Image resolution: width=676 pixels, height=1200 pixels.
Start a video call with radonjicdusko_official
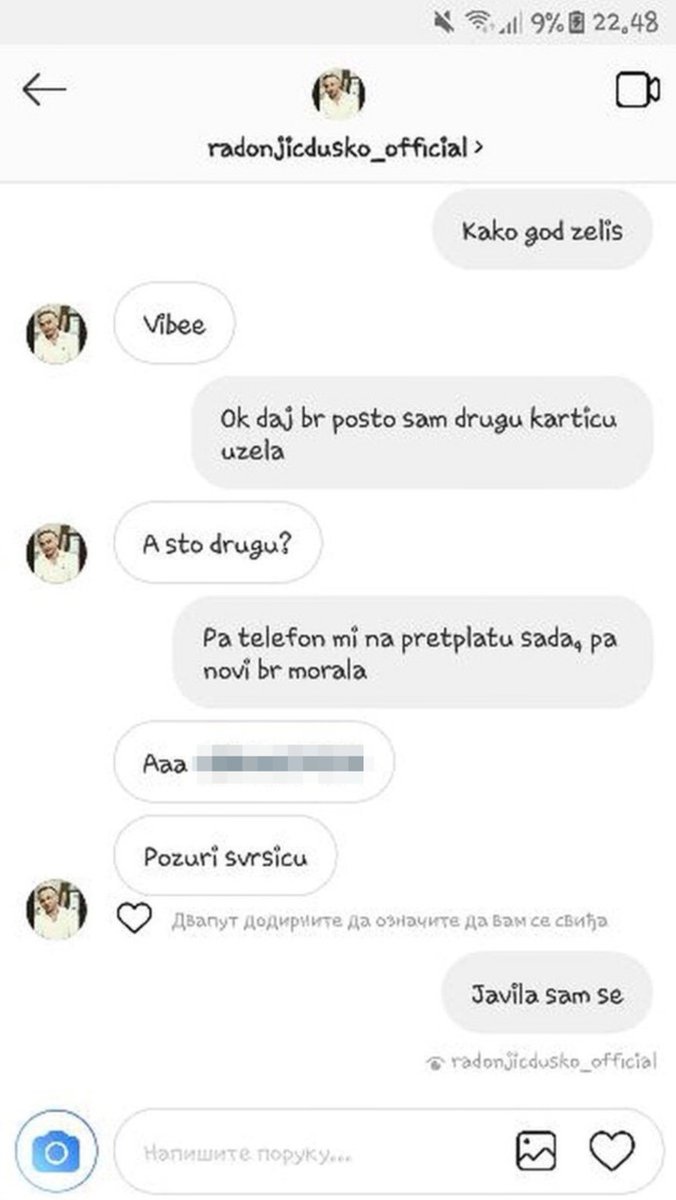637,91
